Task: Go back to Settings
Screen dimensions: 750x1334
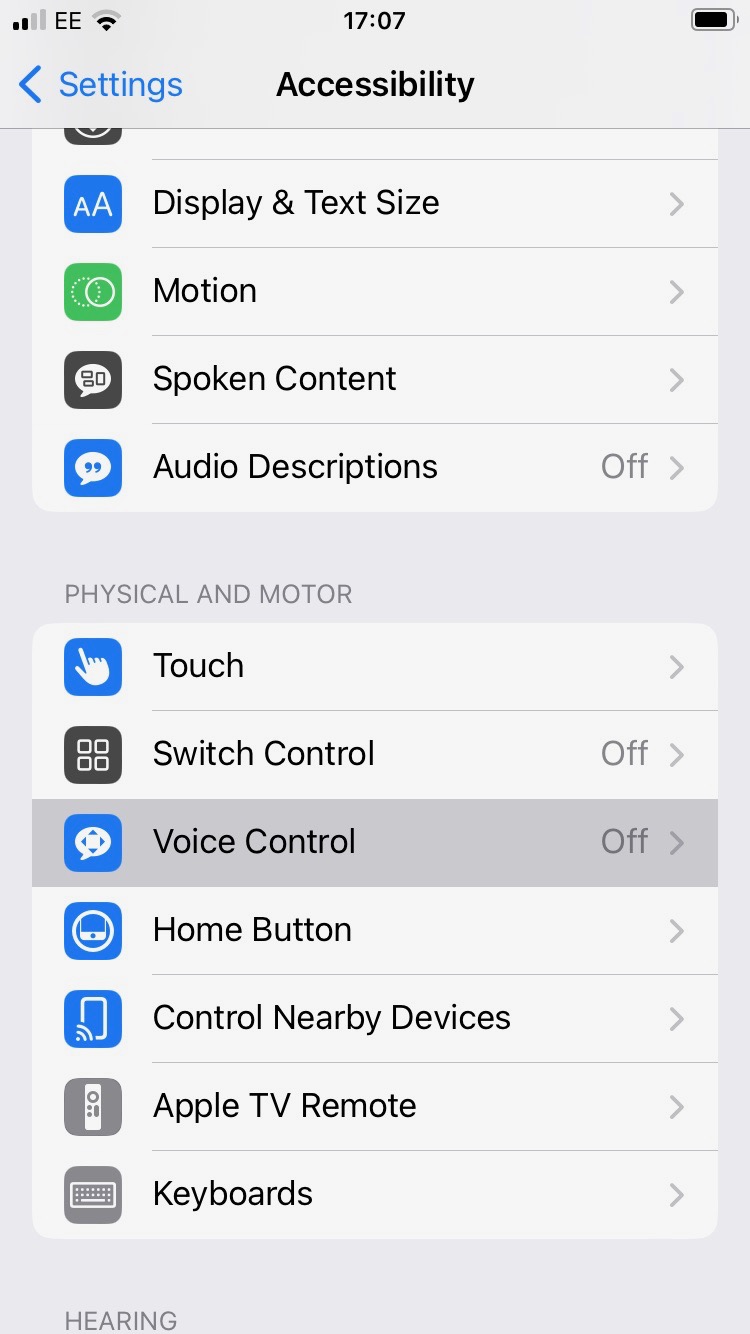Action: pyautogui.click(x=100, y=85)
